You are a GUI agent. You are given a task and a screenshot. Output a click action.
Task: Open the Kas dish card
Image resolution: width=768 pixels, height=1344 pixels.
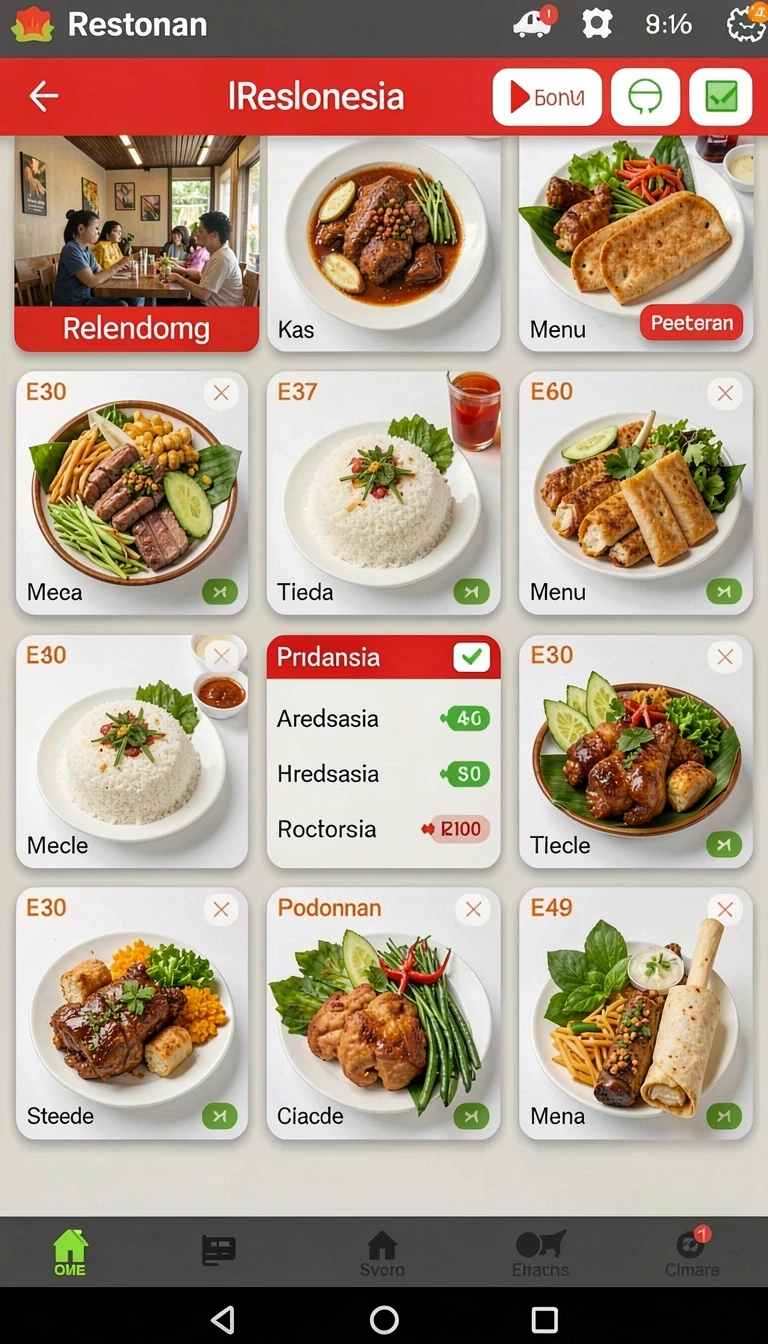point(384,243)
